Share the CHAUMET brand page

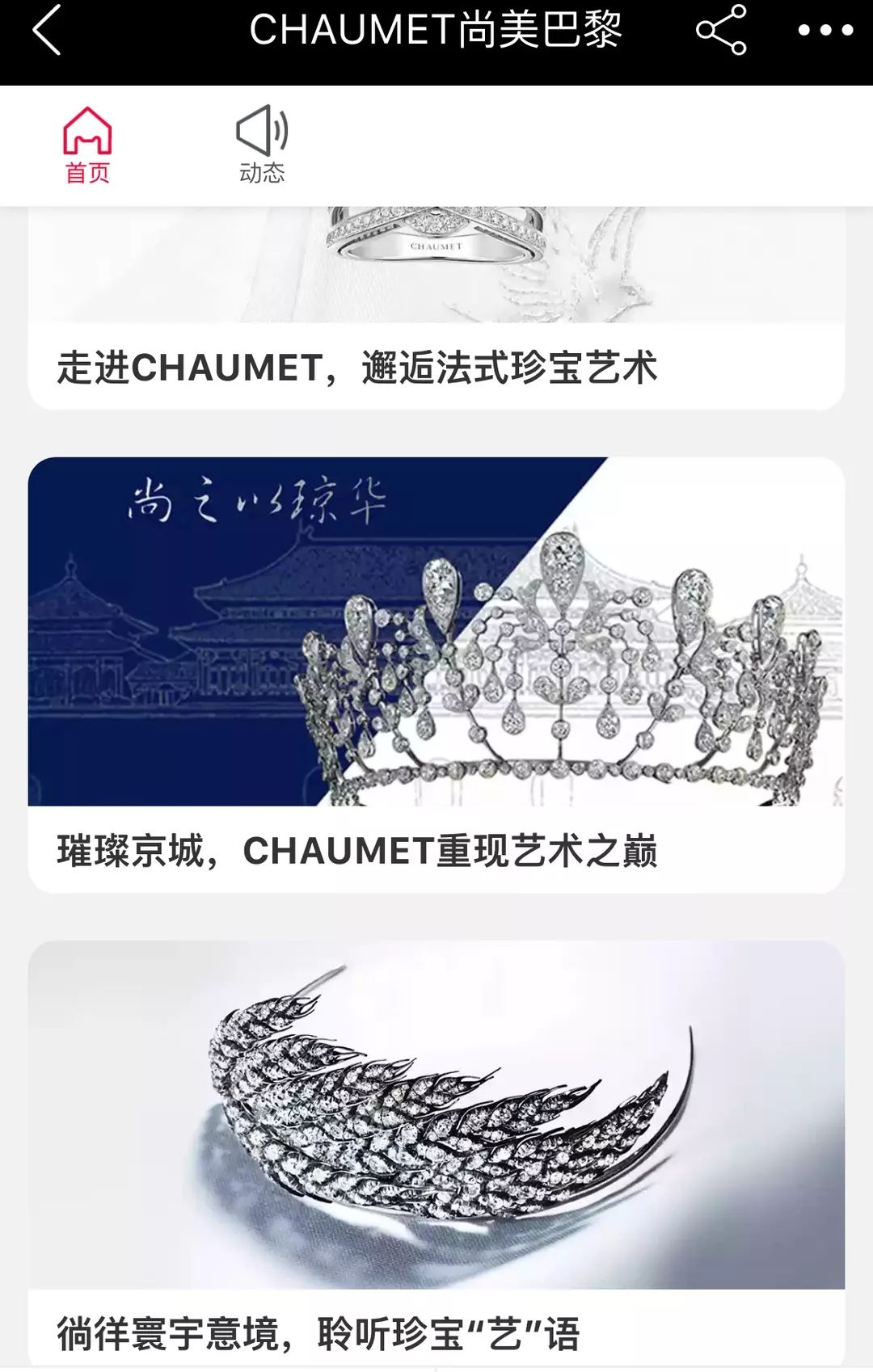[721, 31]
